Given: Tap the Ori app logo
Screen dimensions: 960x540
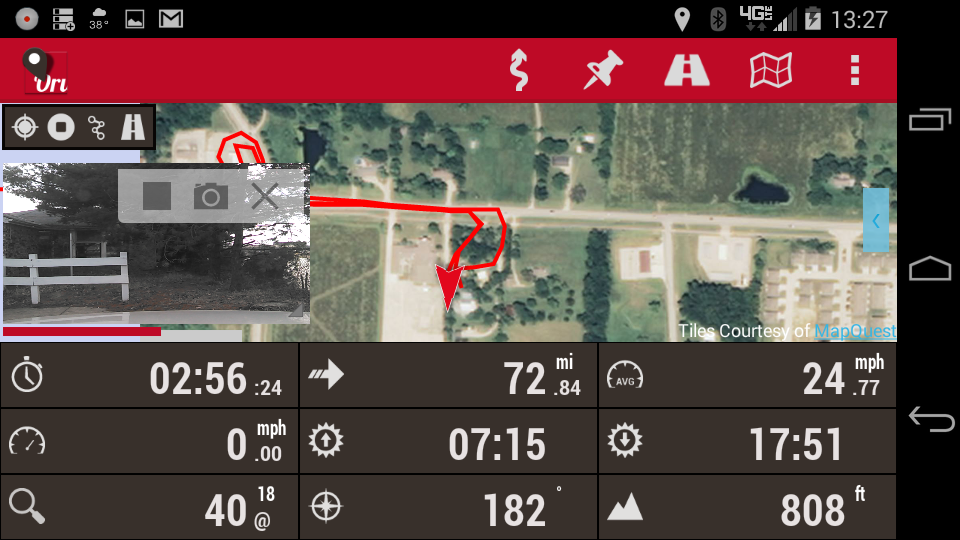Looking at the screenshot, I should (45, 71).
